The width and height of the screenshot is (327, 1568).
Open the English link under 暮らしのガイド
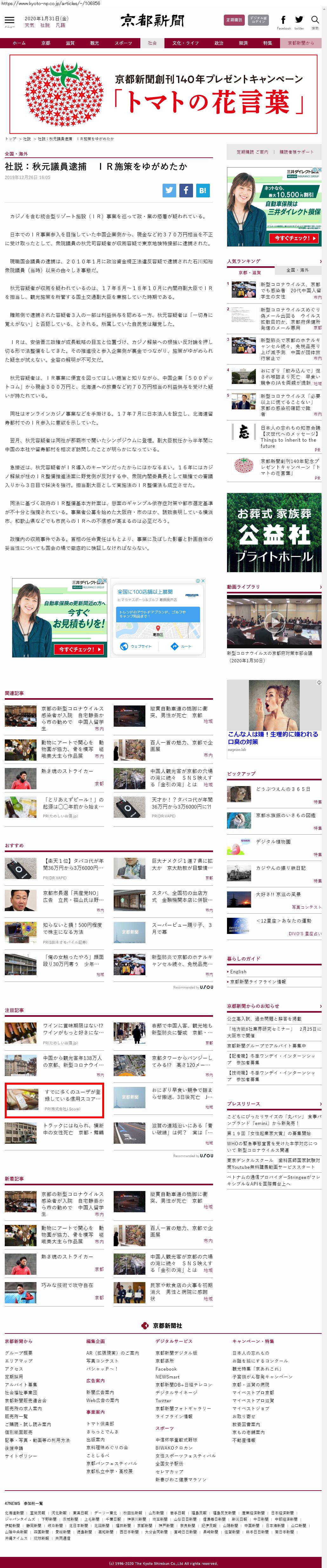239,971
